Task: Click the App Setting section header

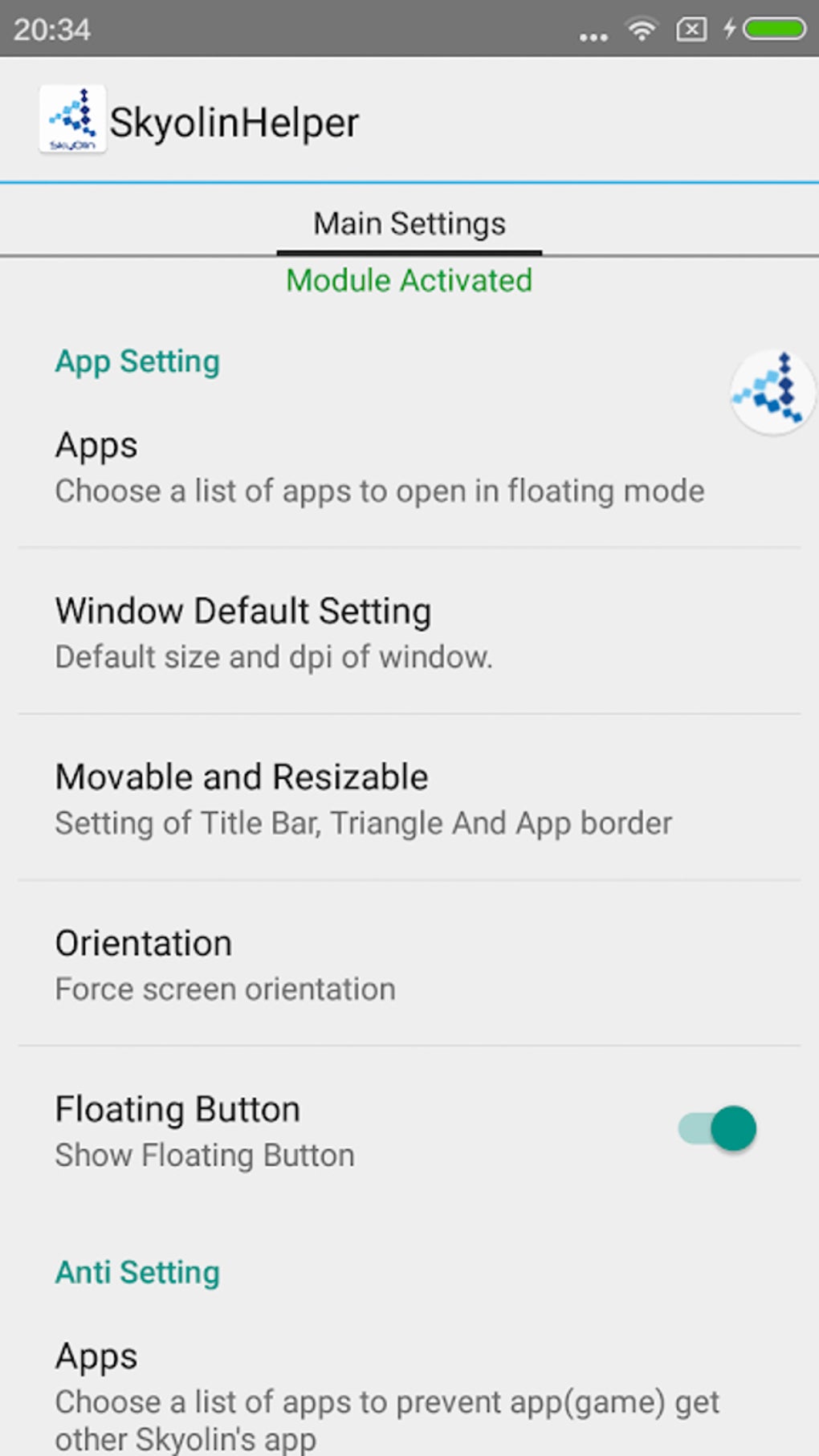Action: 136,361
